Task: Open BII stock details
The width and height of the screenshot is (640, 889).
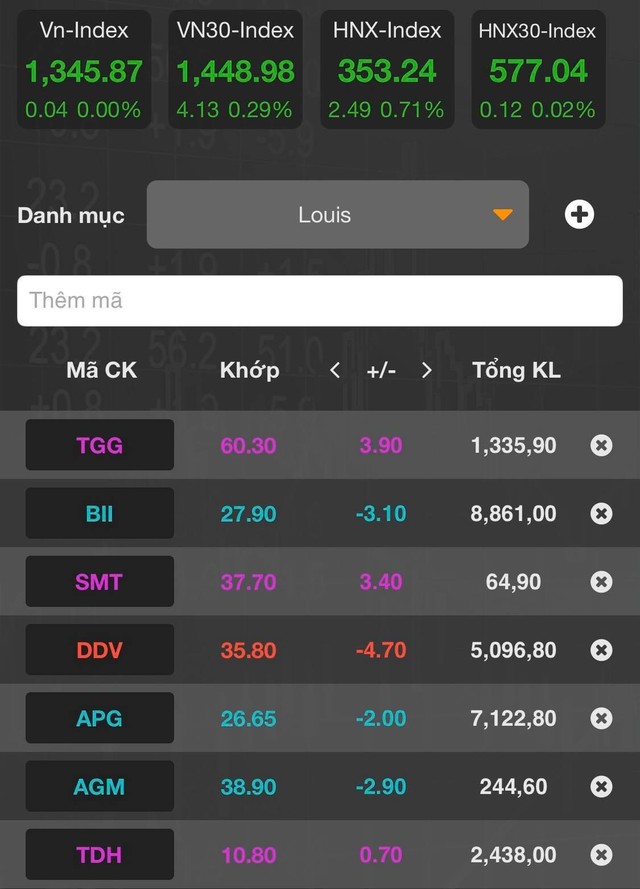Action: point(99,514)
